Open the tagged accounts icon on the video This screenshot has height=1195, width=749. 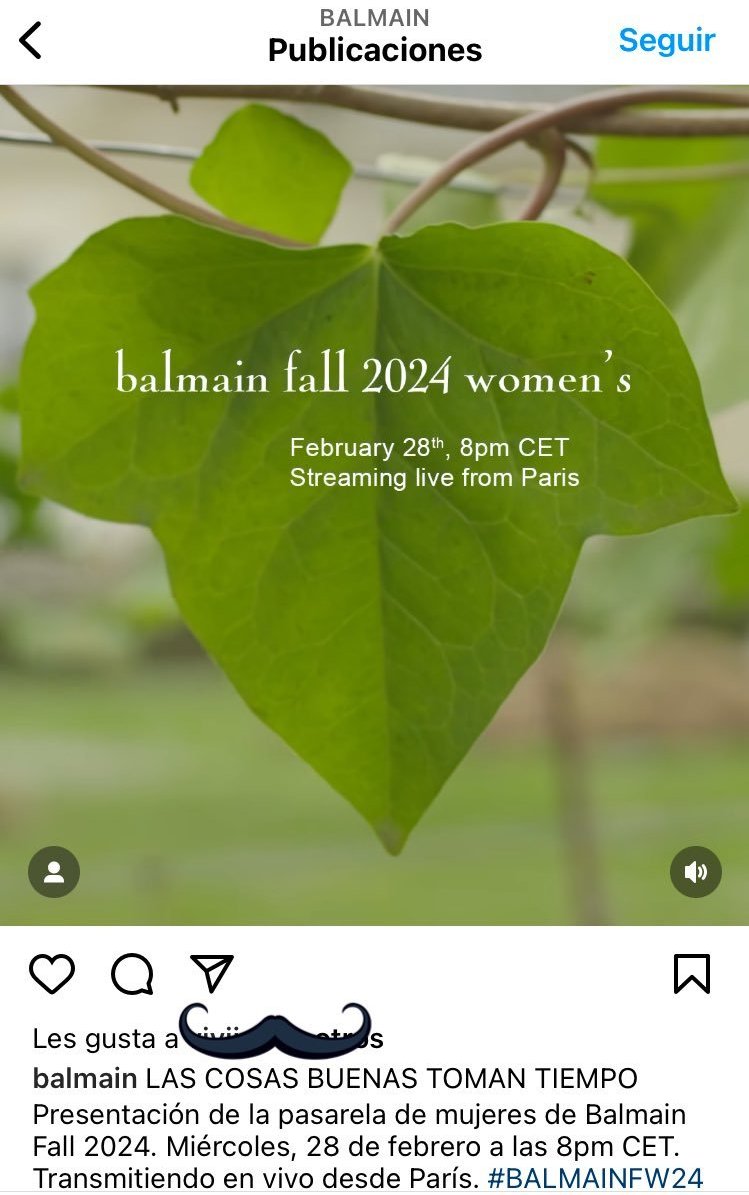point(54,871)
